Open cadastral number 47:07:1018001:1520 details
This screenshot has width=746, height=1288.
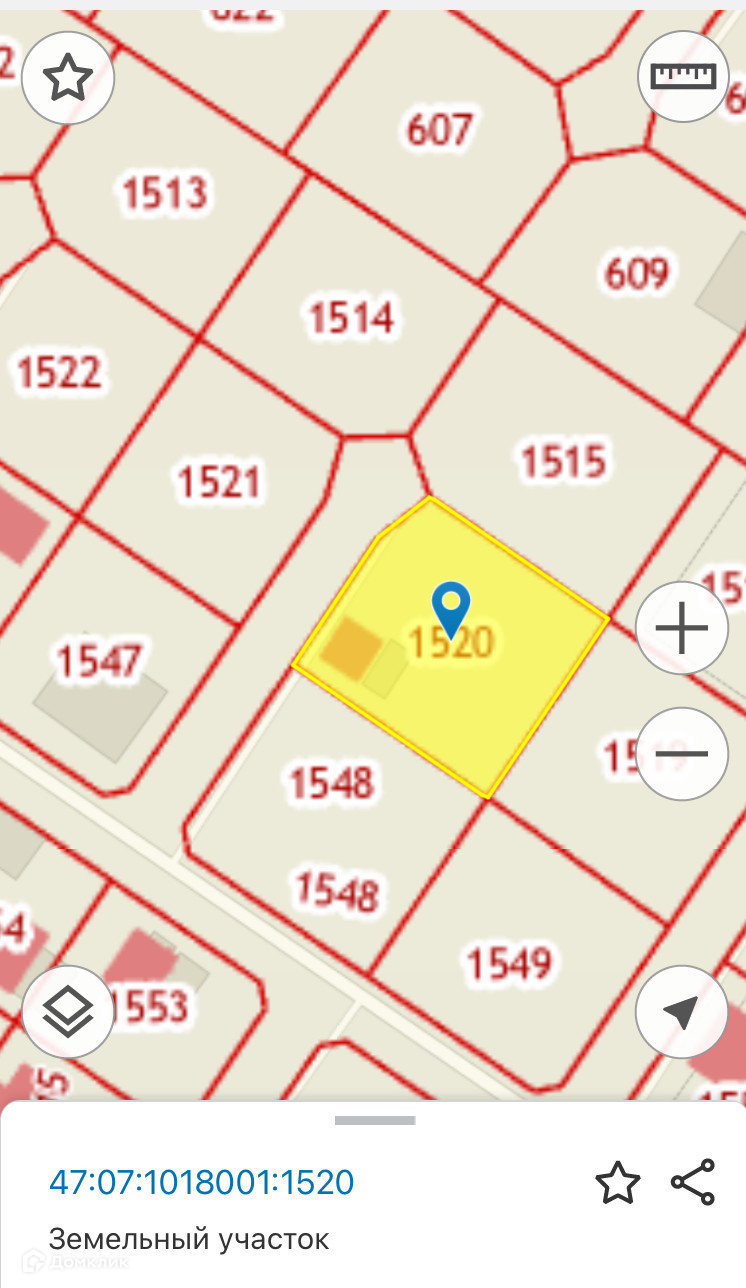201,1183
